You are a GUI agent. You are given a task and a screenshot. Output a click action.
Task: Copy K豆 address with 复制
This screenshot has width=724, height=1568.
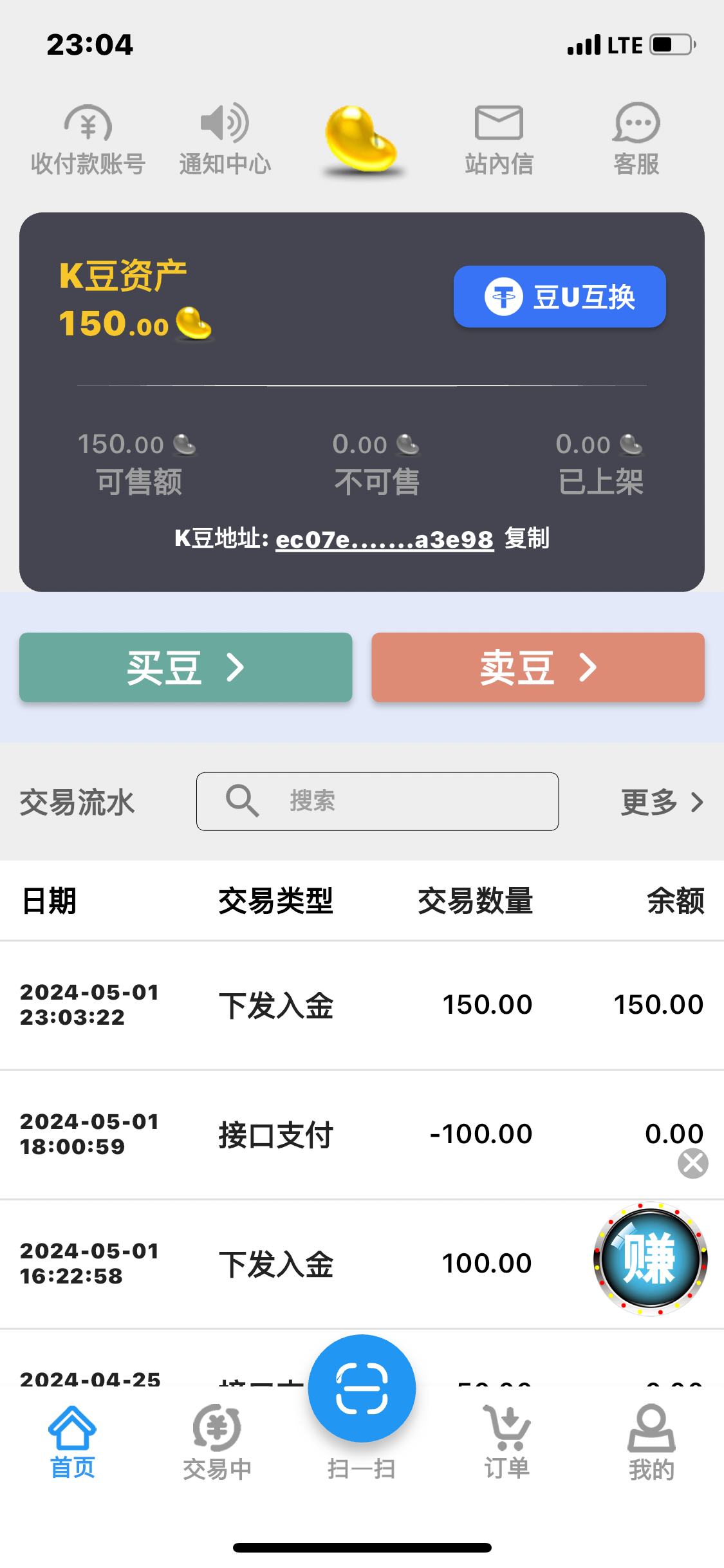(x=526, y=538)
